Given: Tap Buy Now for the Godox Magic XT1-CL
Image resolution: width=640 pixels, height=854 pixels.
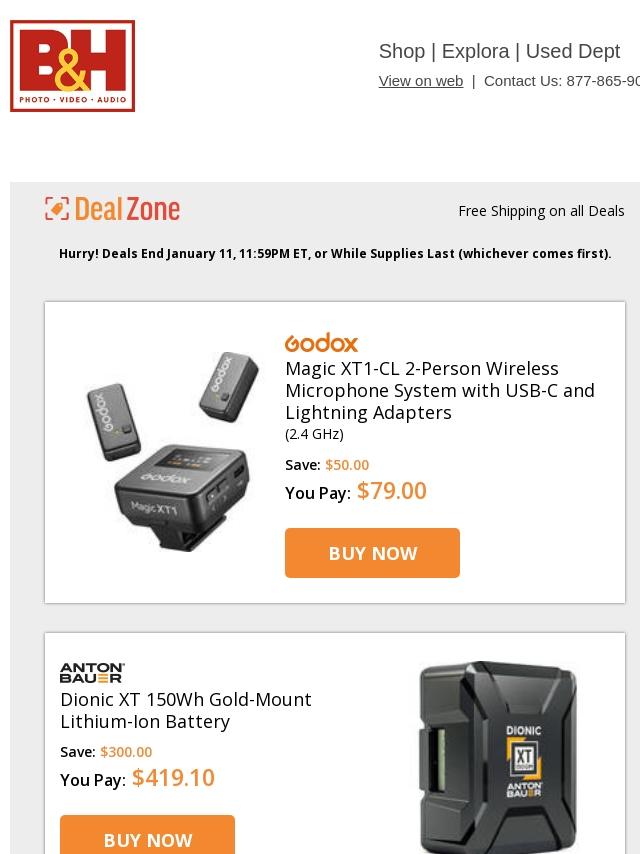Looking at the screenshot, I should (x=372, y=553).
